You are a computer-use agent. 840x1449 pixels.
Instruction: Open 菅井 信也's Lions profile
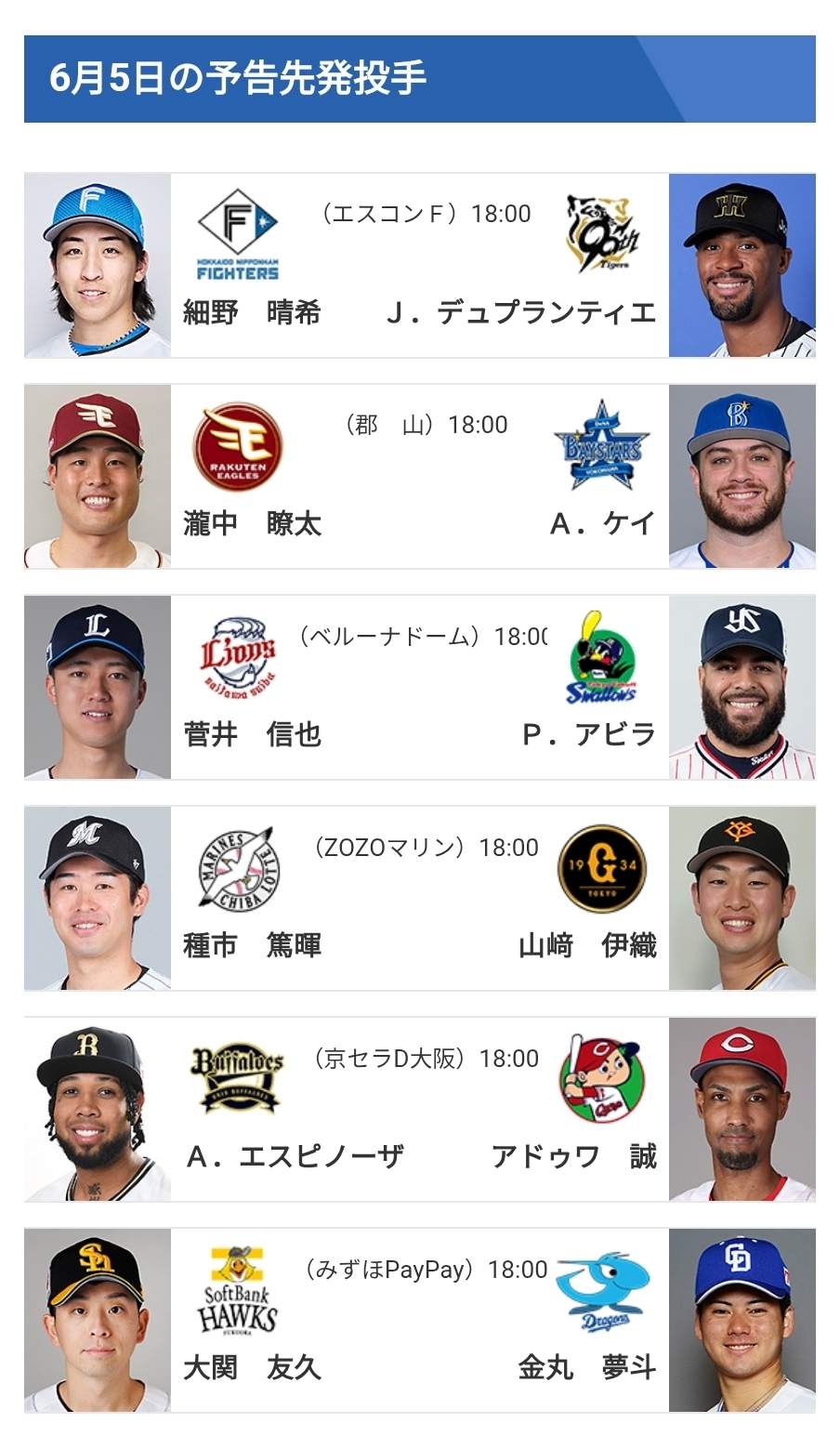(98, 688)
